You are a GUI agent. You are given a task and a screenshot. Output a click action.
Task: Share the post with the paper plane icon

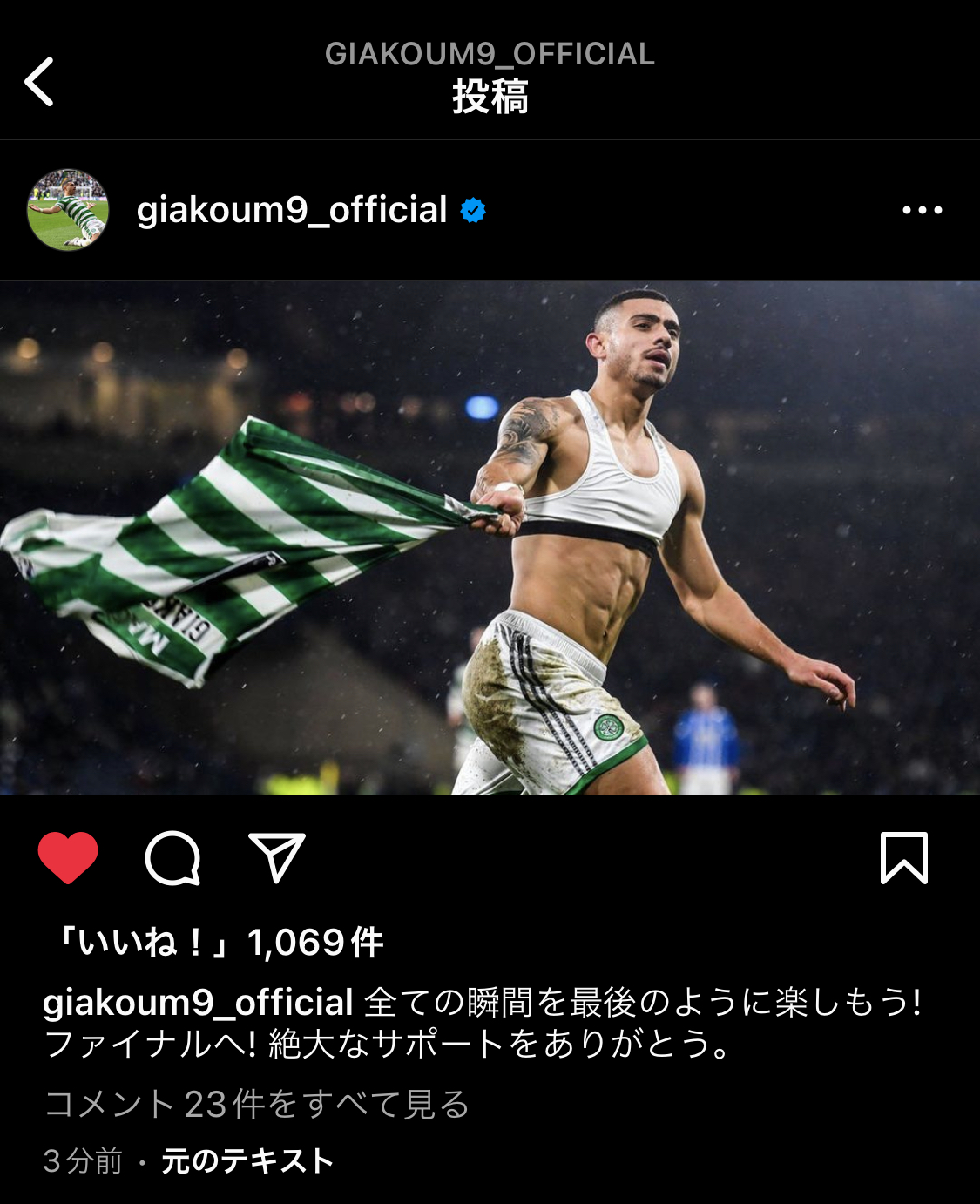pyautogui.click(x=277, y=858)
